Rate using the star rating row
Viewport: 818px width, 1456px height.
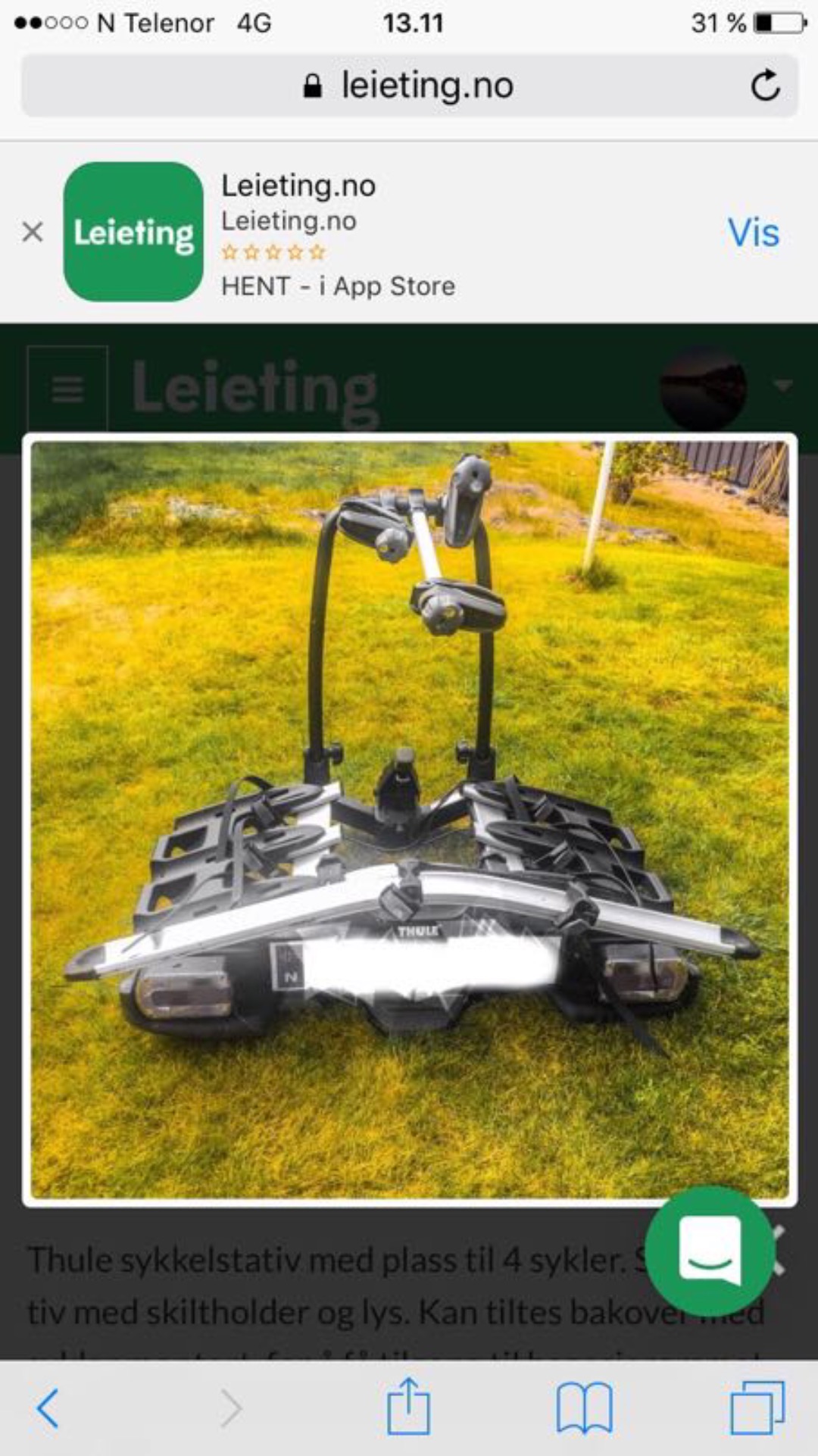[273, 252]
